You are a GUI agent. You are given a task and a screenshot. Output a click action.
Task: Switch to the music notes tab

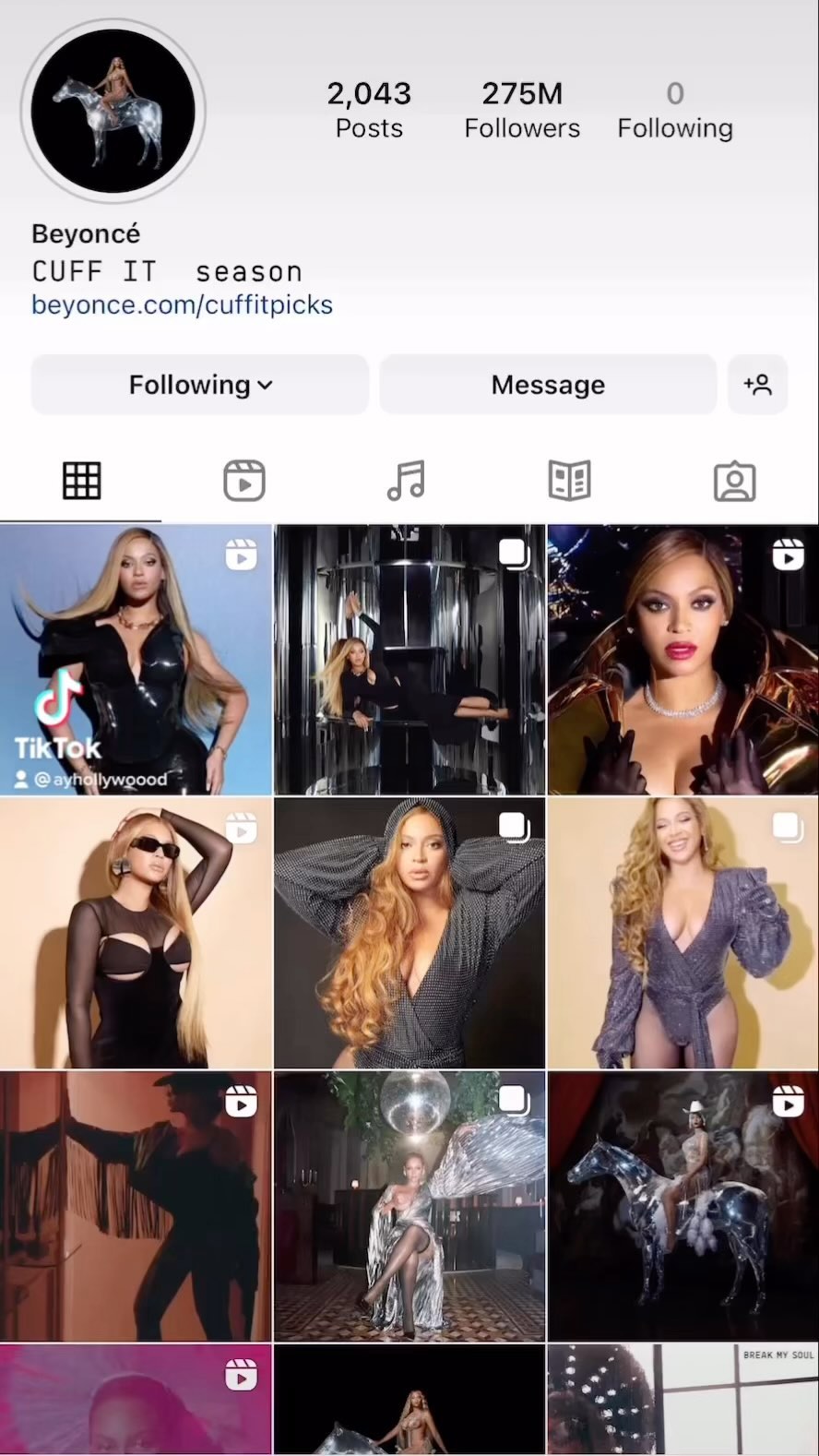coord(406,481)
